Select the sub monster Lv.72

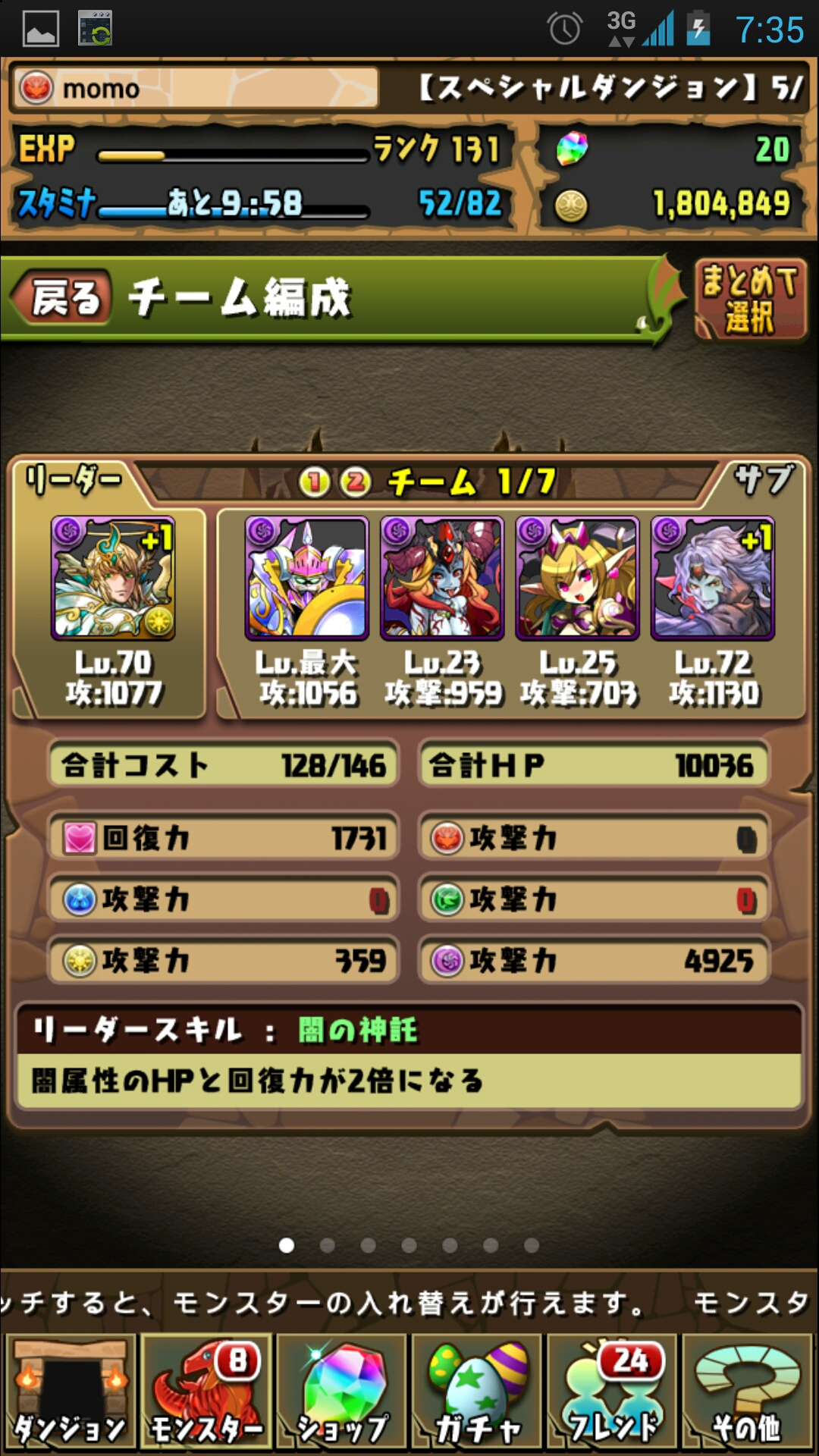pos(713,579)
